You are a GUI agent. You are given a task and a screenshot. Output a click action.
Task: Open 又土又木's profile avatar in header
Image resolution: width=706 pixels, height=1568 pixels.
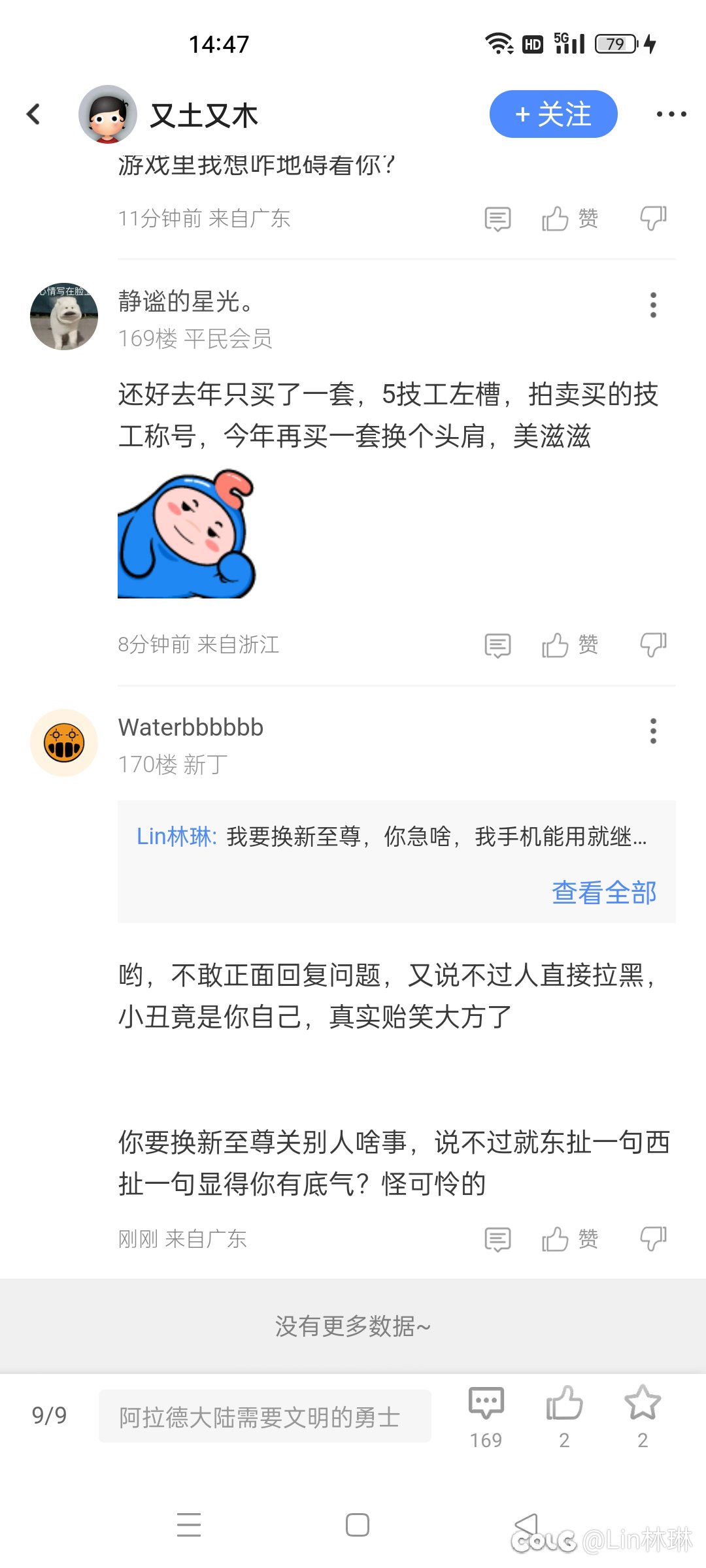tap(107, 114)
